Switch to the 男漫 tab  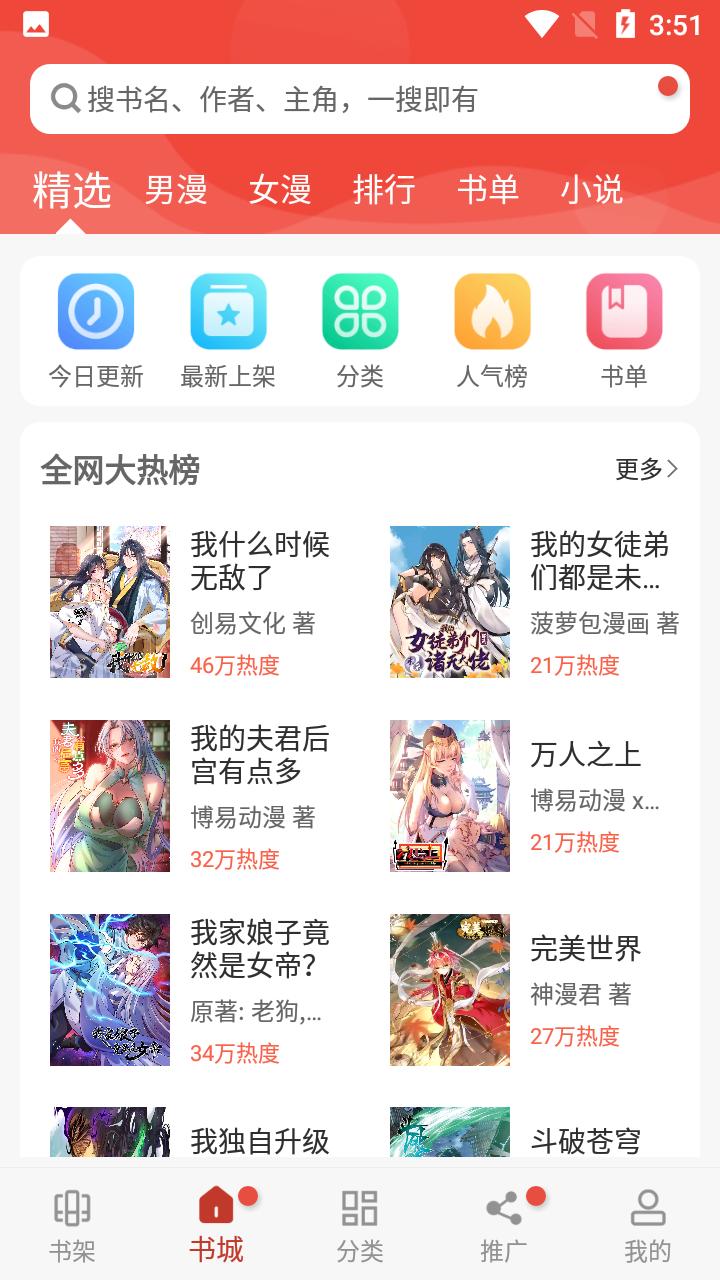coord(176,189)
